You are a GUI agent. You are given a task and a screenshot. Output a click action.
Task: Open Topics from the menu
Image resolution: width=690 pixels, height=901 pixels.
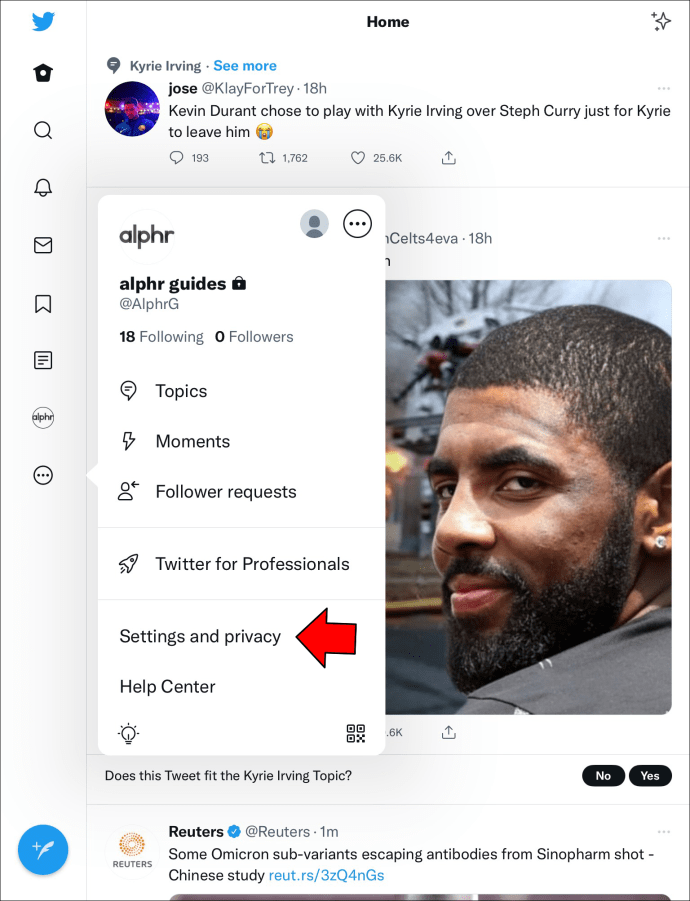(181, 391)
